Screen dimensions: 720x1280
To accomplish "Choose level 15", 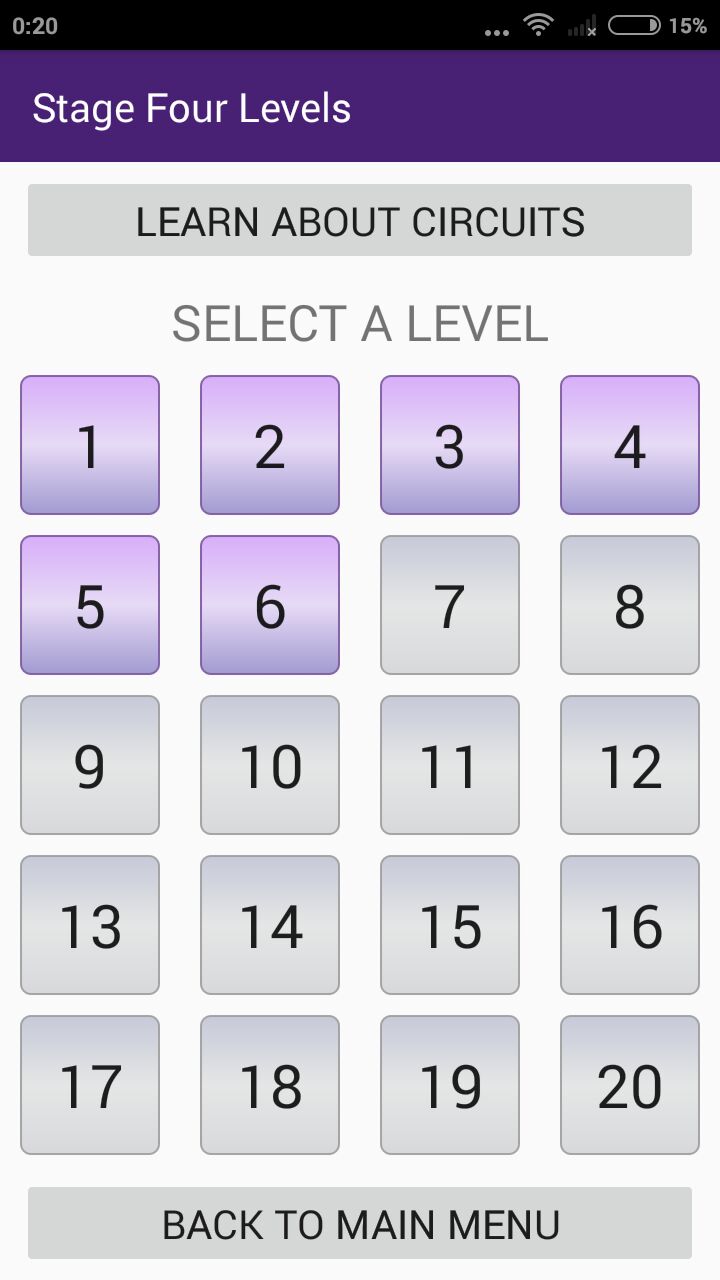I will click(450, 925).
